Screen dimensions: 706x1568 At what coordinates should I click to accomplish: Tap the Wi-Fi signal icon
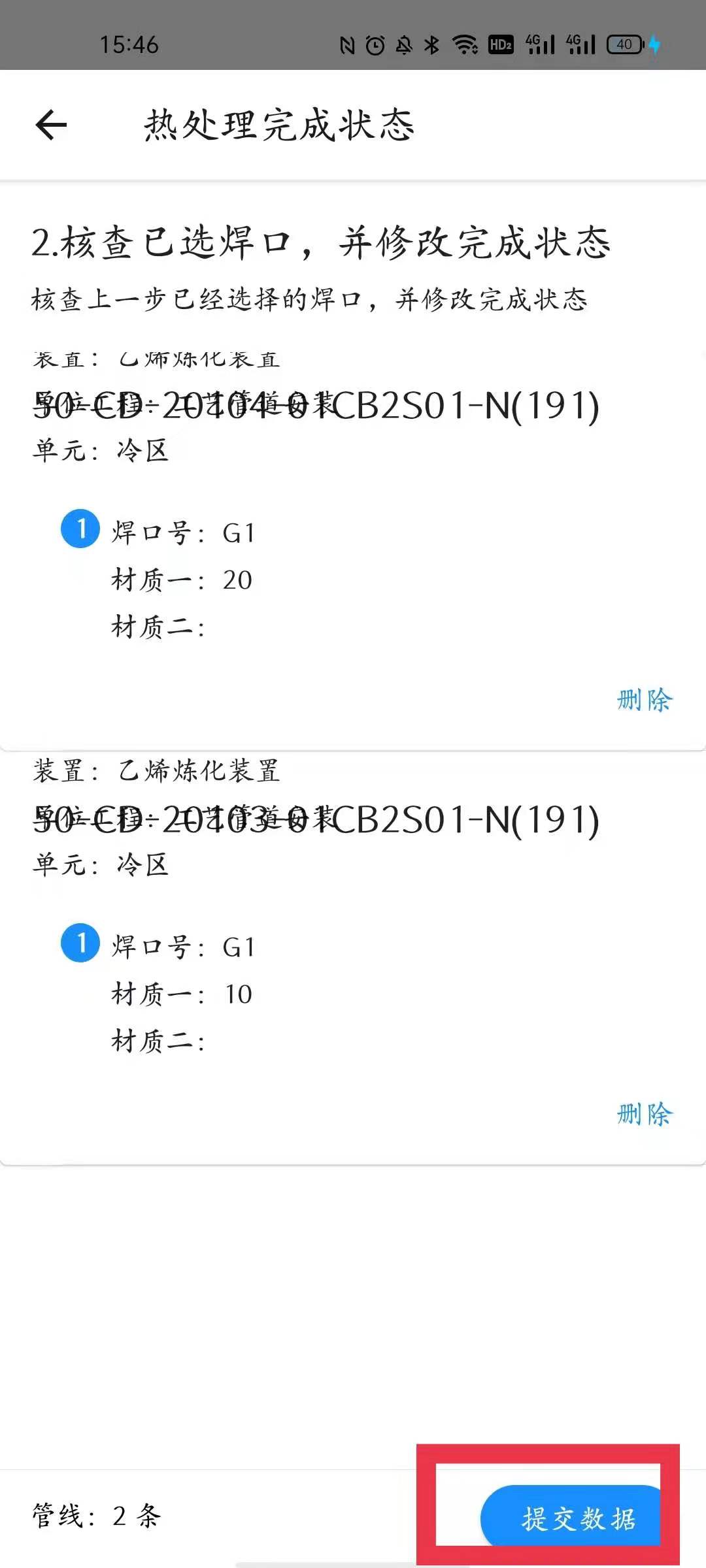coord(465,44)
